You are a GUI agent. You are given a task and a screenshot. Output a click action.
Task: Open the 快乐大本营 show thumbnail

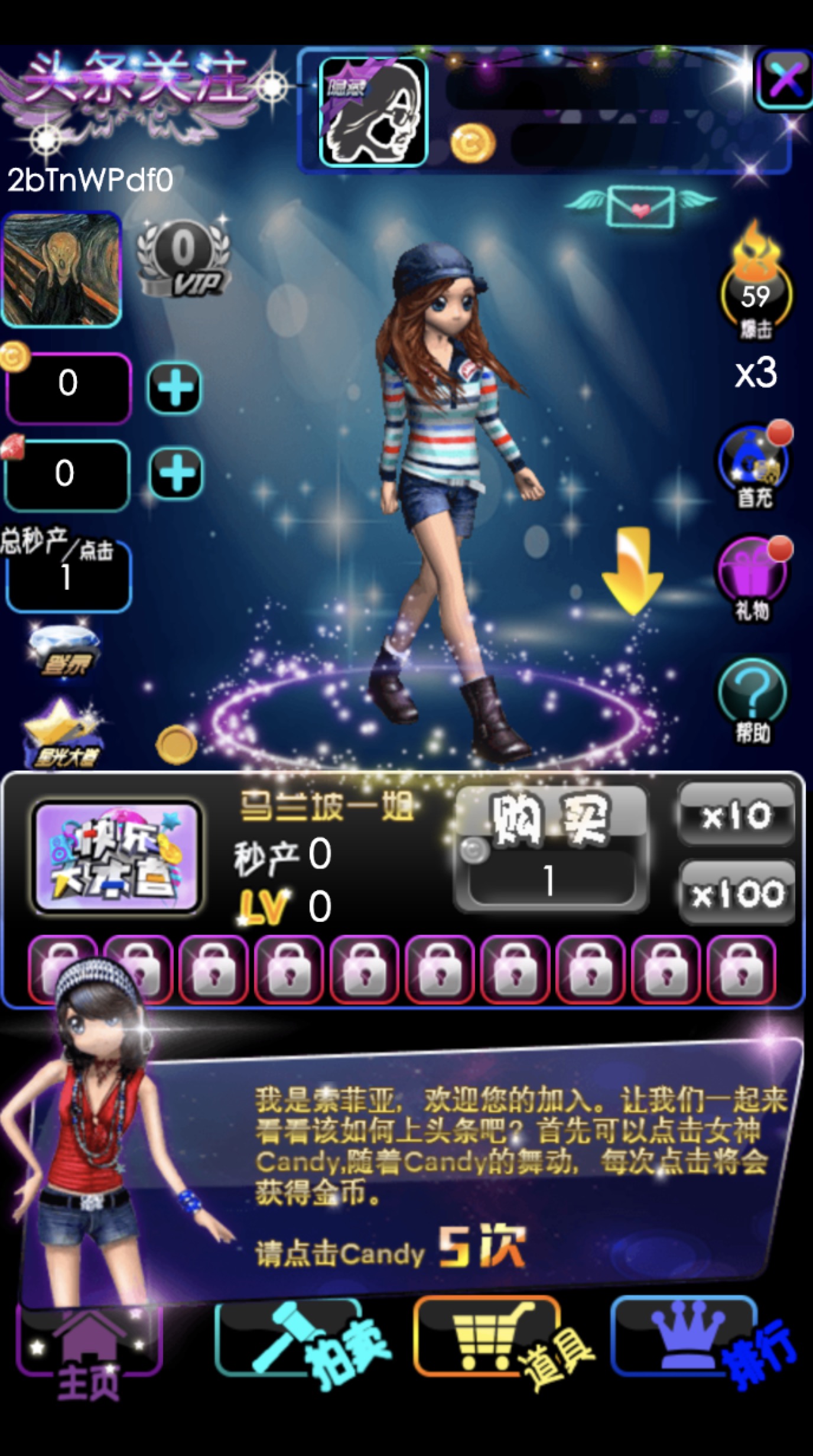pos(117,857)
